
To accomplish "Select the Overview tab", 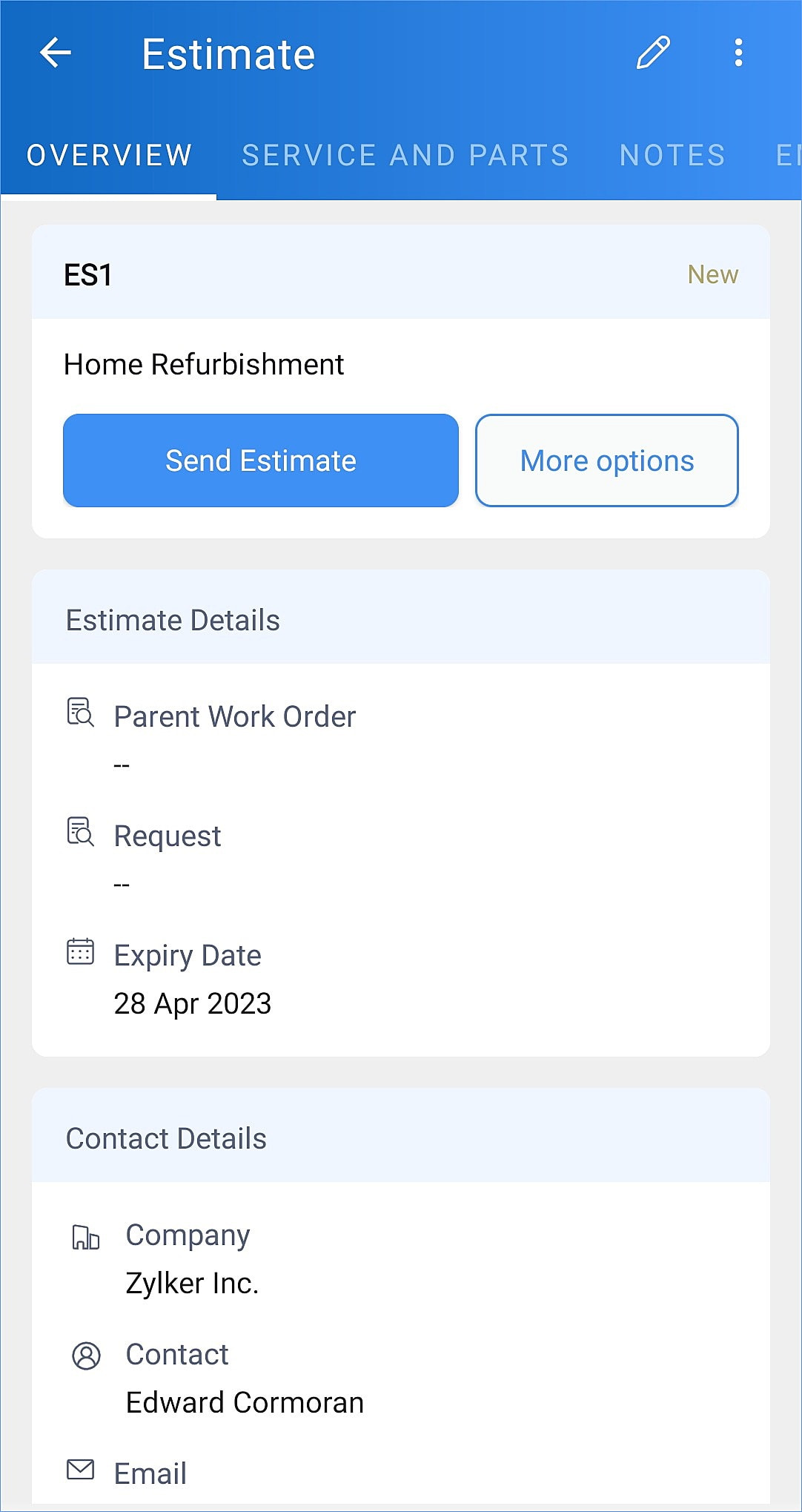I will click(x=110, y=156).
